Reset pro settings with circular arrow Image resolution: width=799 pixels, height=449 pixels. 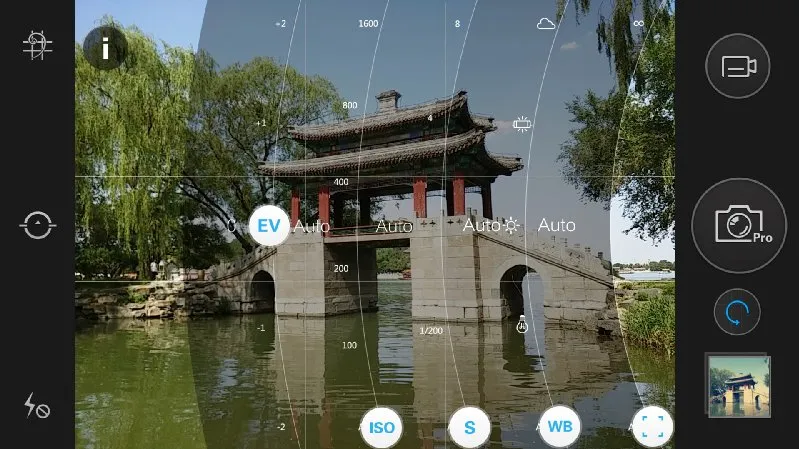coord(737,313)
